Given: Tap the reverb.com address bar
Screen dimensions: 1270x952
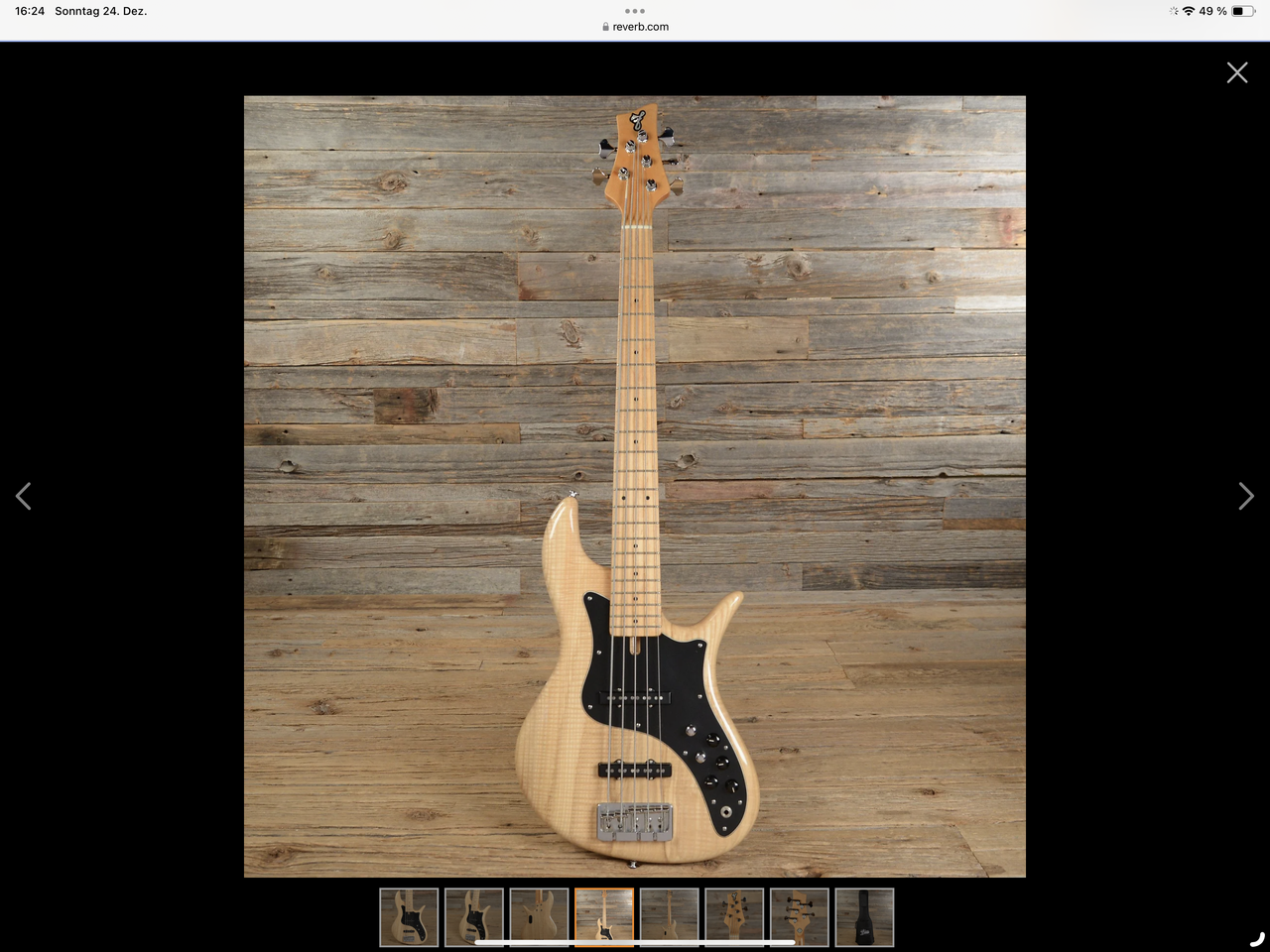Looking at the screenshot, I should [635, 27].
